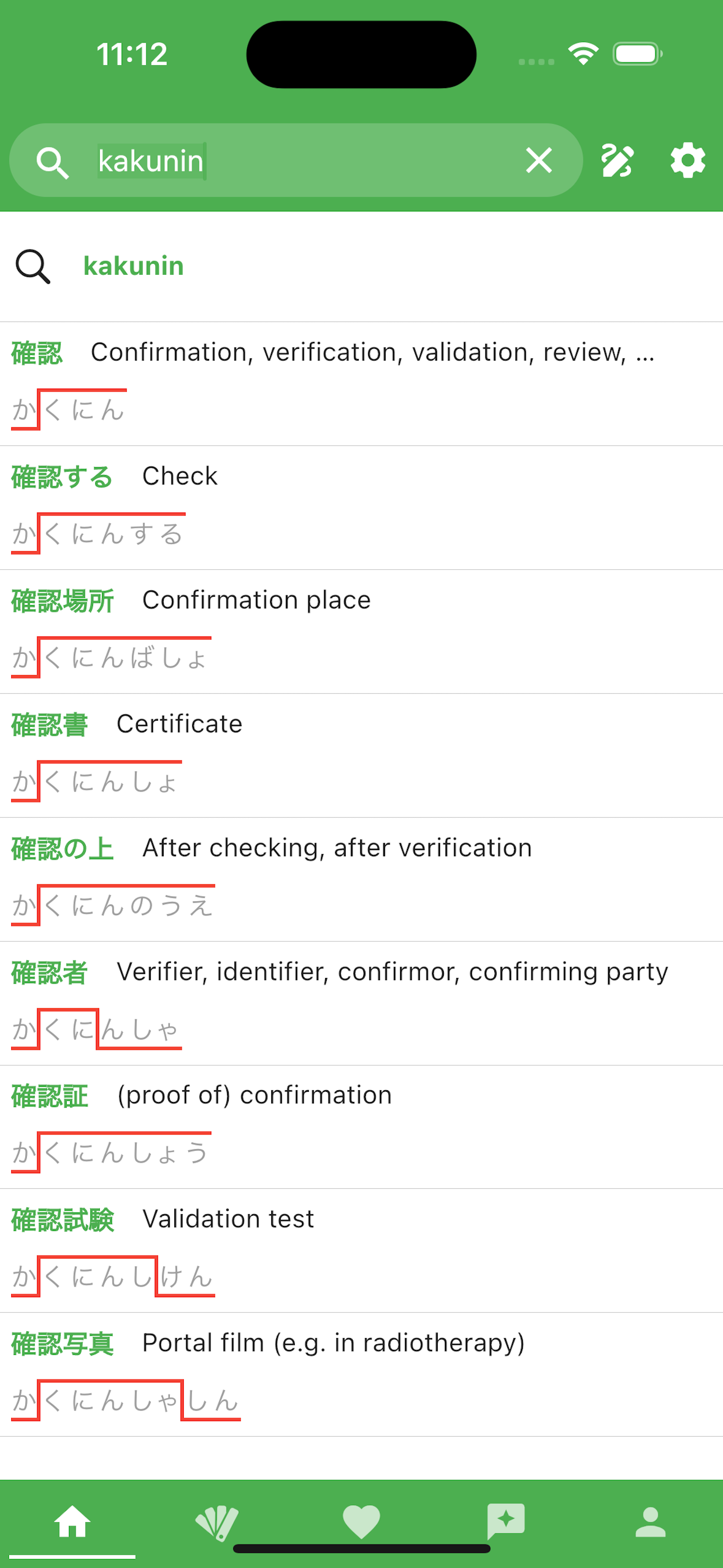Open the 確認写真 Portal film entry
Screen dimensions: 723x1568
point(361,1375)
